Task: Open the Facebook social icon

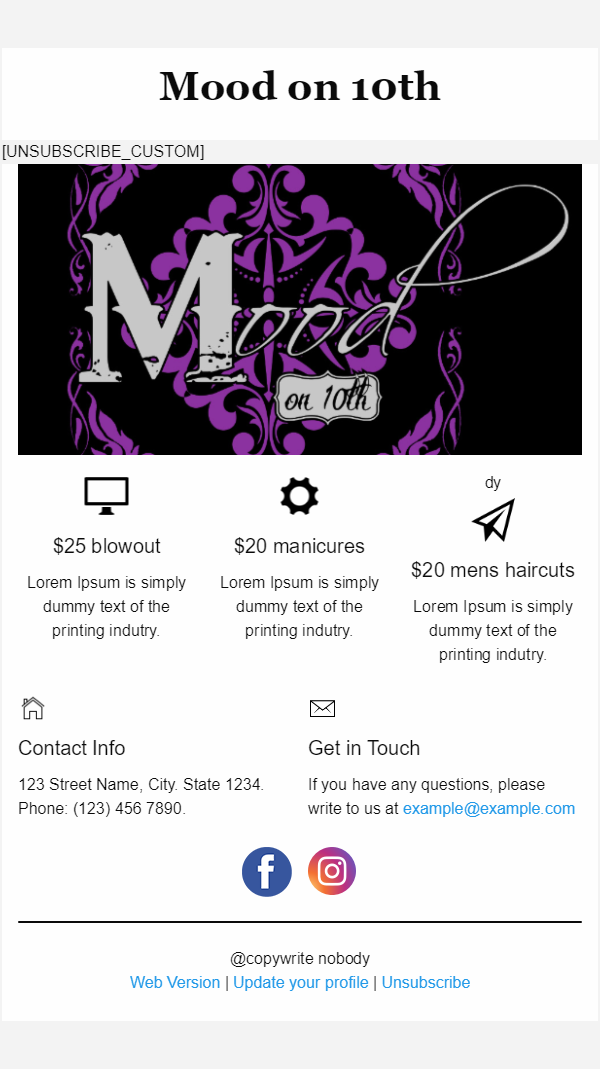Action: click(267, 872)
